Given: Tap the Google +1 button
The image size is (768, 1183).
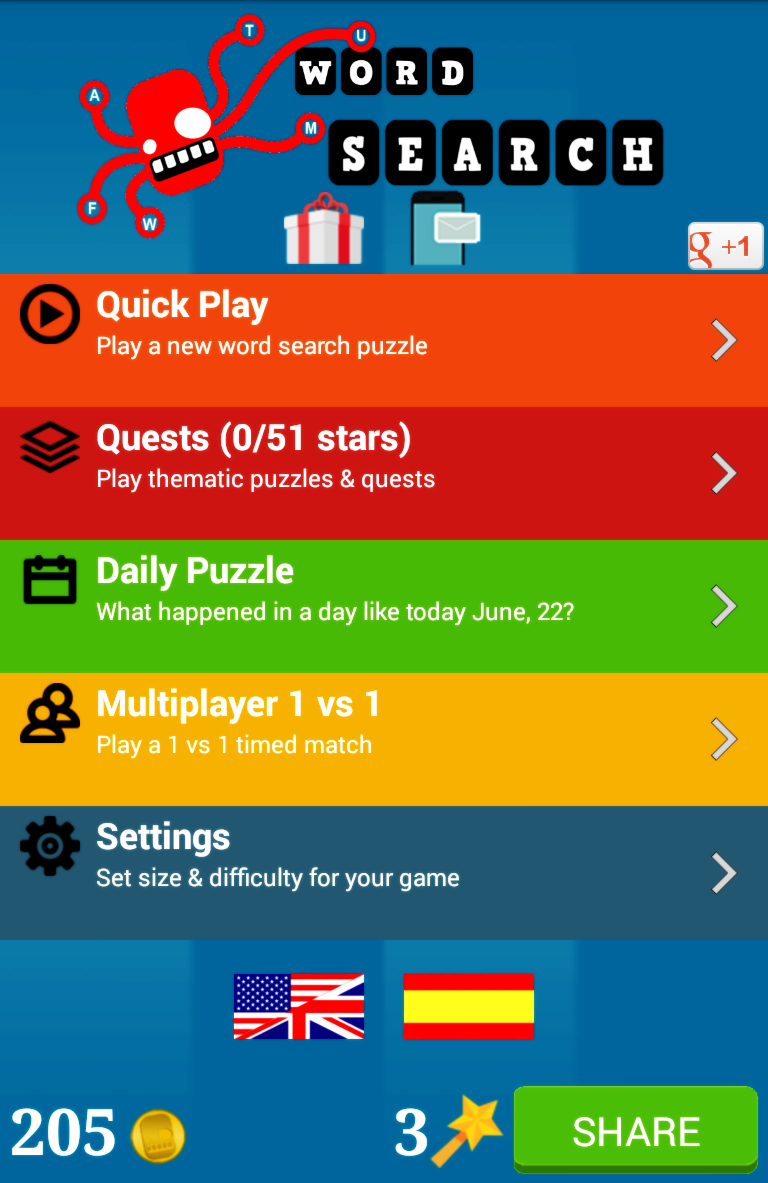Looking at the screenshot, I should point(725,246).
